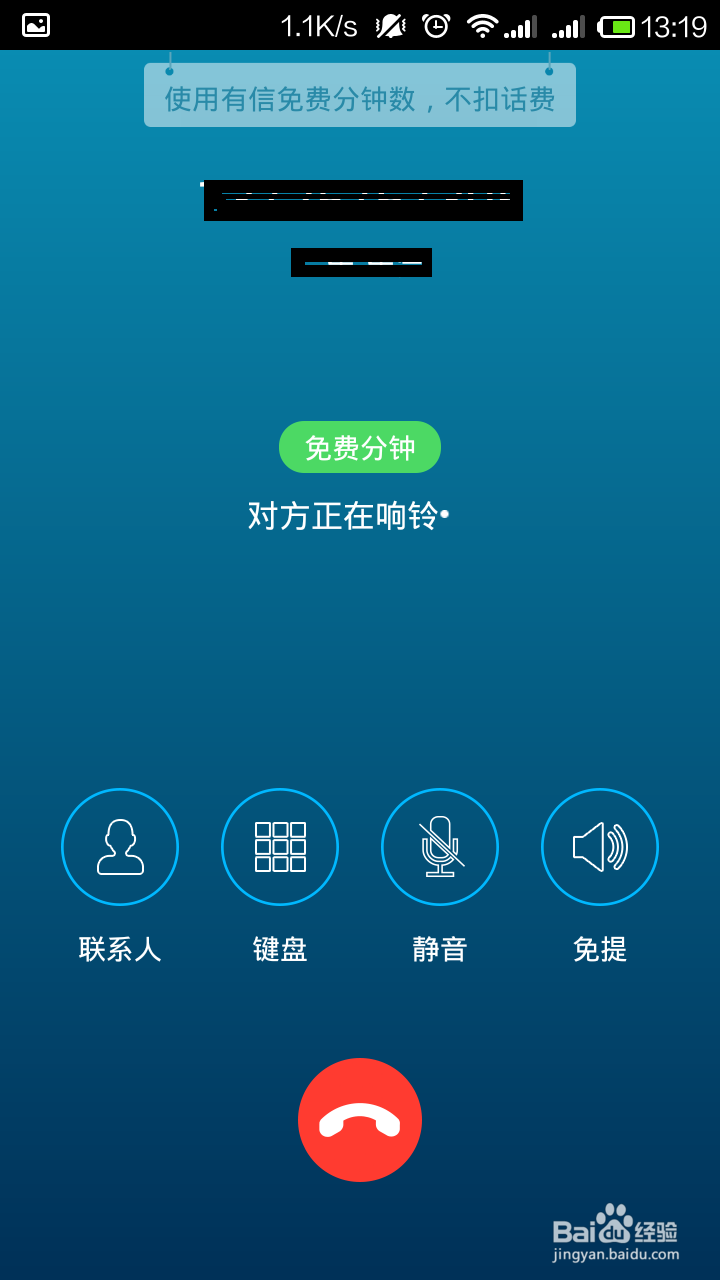Tap the alarm clock status bar icon
The height and width of the screenshot is (1280, 720).
[x=434, y=24]
